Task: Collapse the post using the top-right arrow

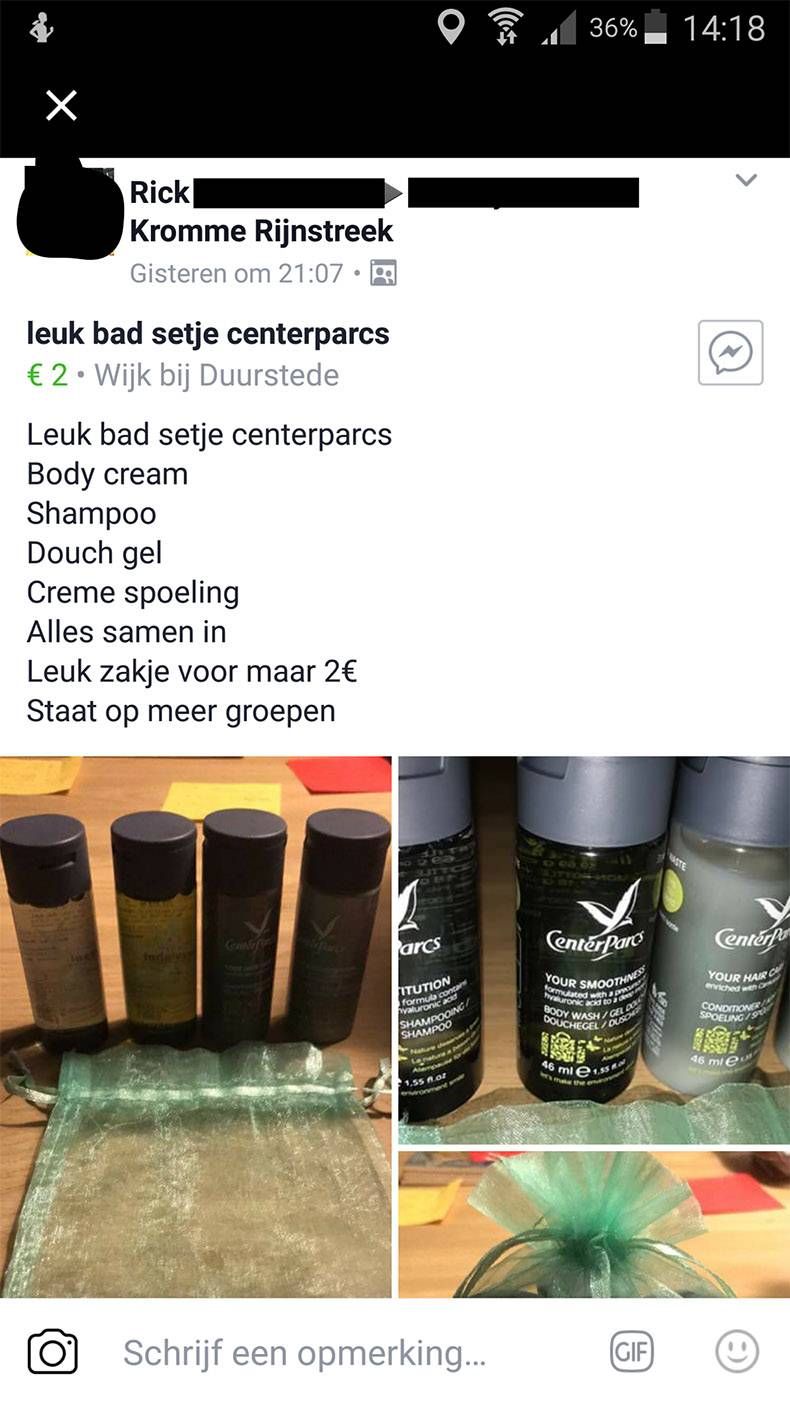Action: click(x=744, y=181)
